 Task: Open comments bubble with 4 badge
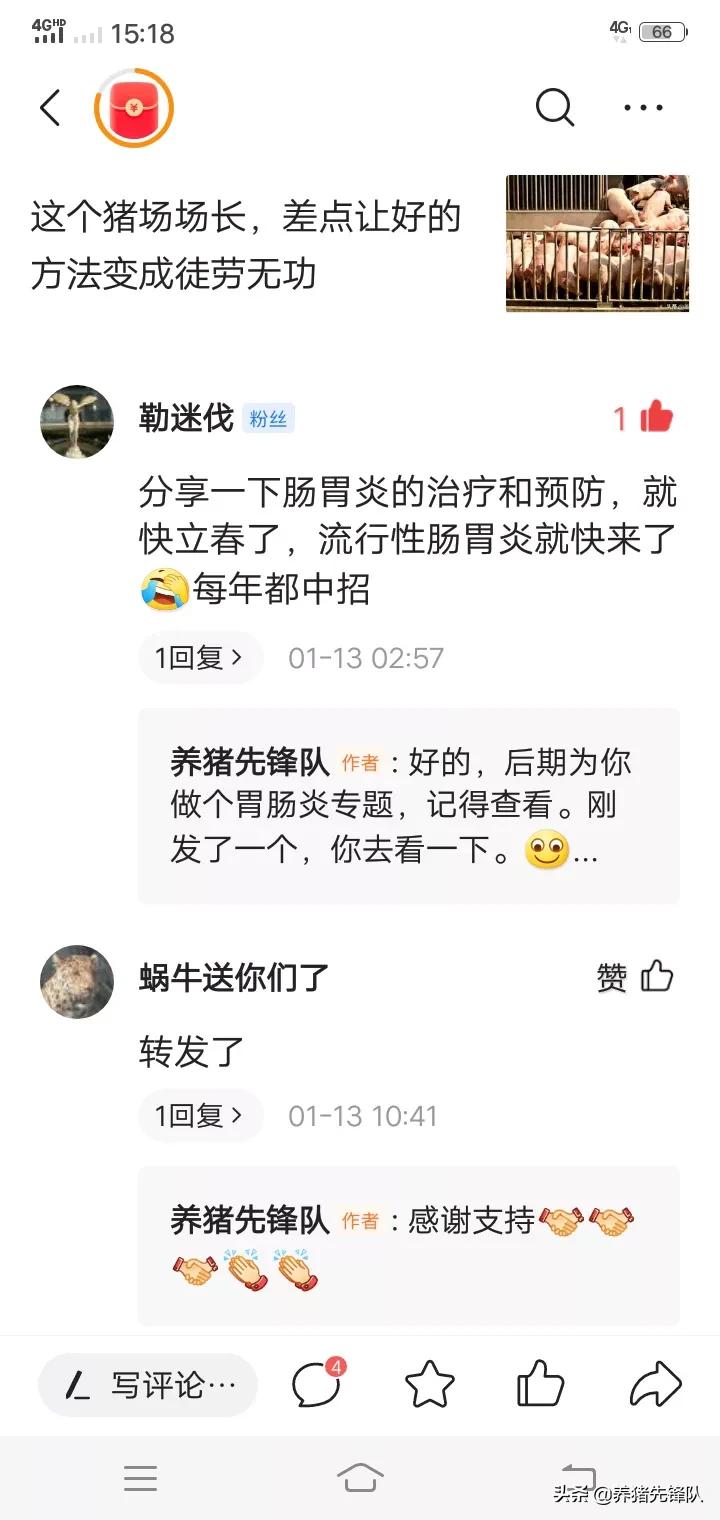coord(315,1385)
